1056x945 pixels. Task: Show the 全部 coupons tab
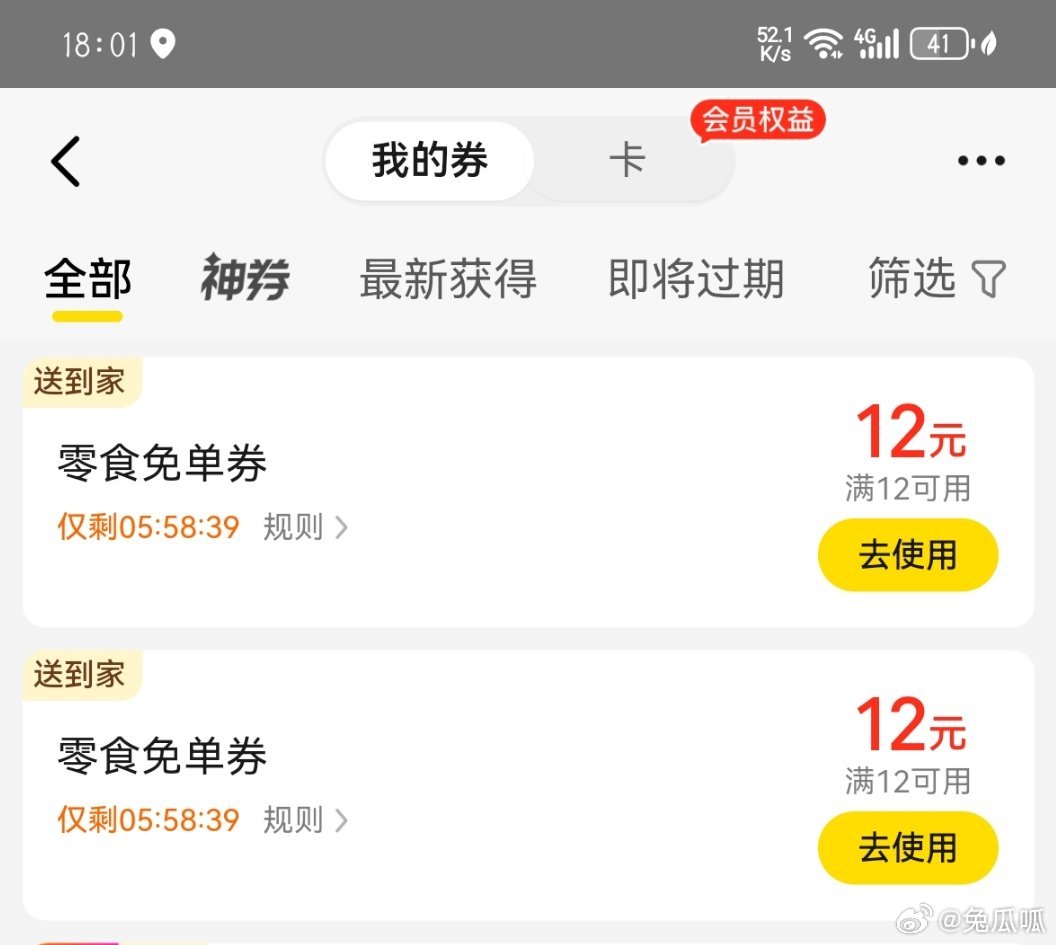pos(88,279)
